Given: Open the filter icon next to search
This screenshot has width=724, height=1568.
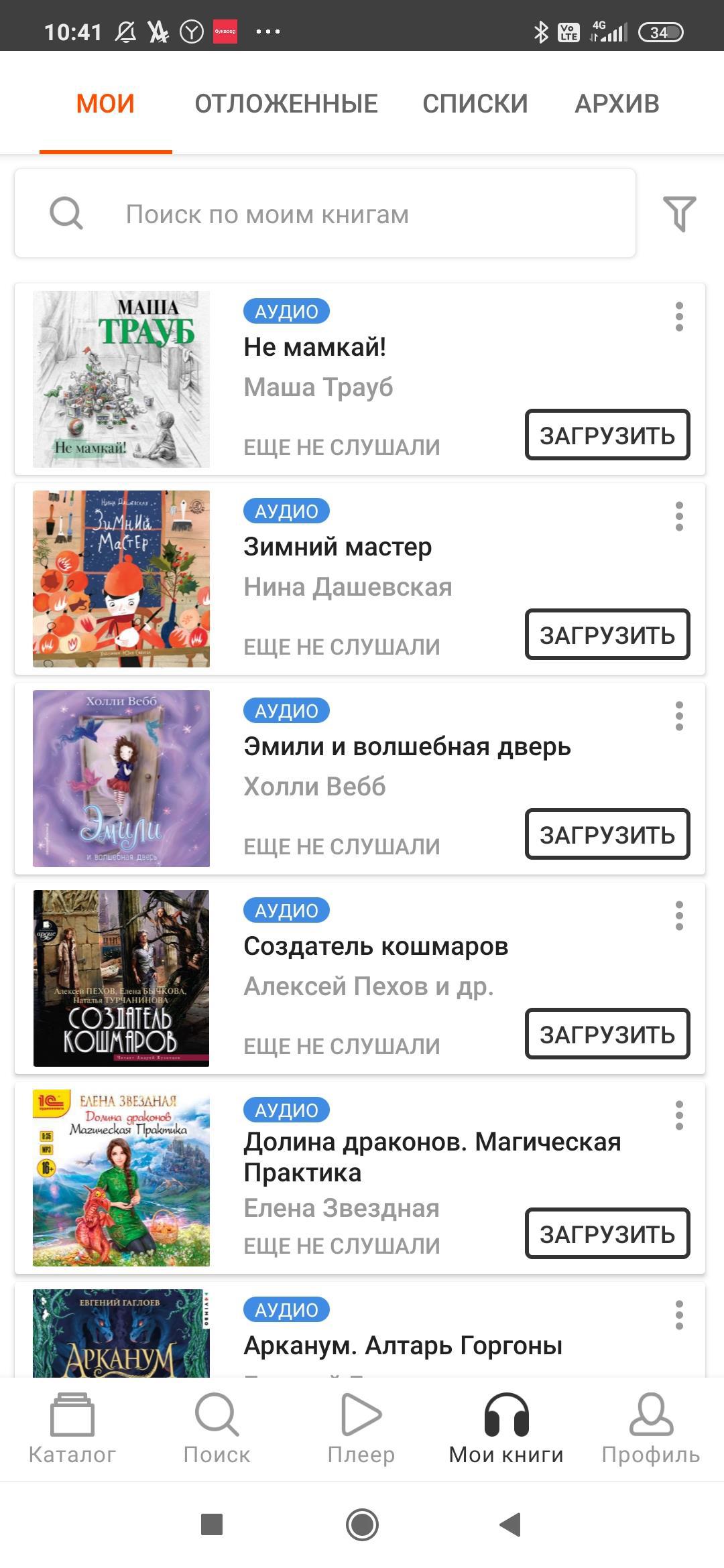Looking at the screenshot, I should tap(679, 214).
